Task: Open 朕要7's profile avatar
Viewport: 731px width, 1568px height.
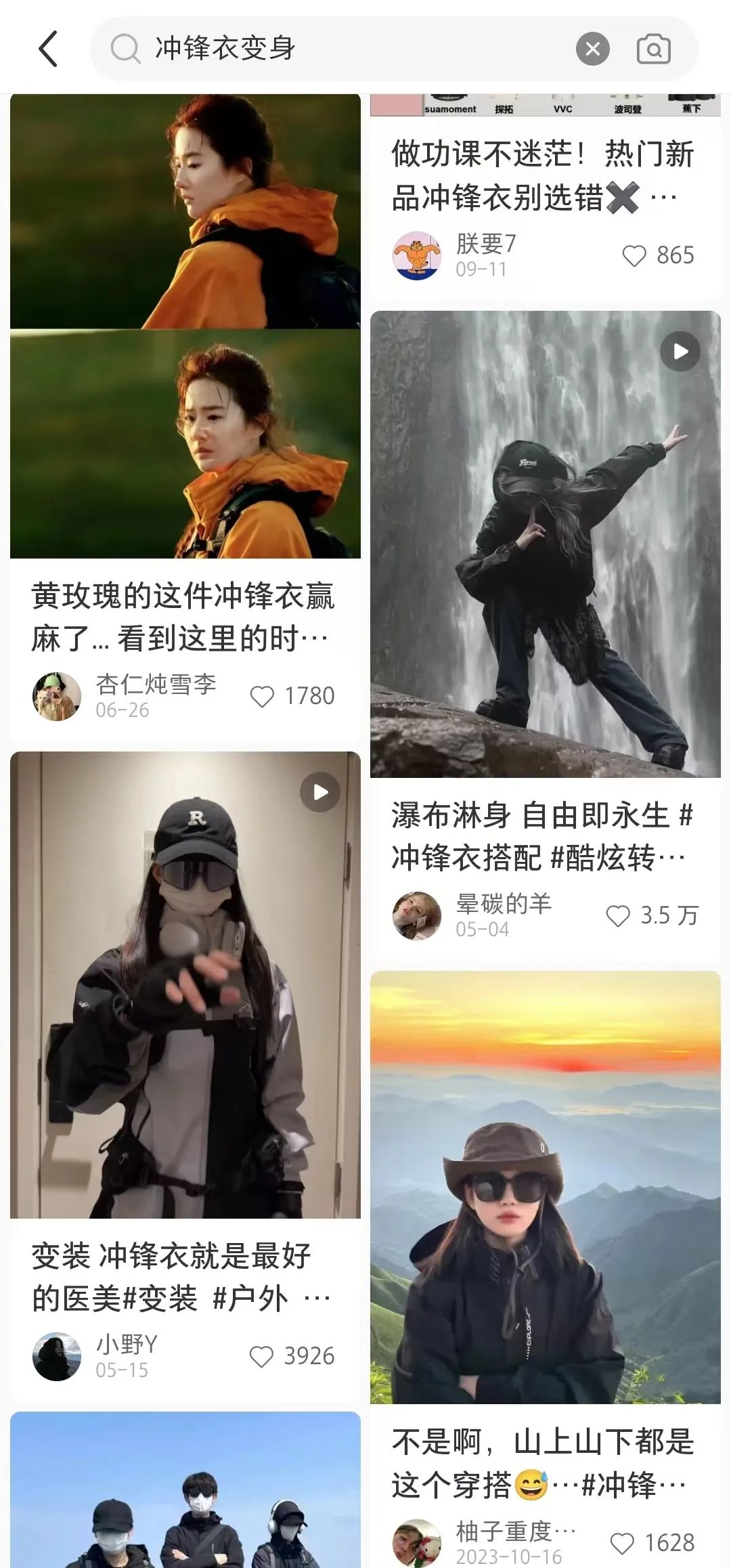Action: (x=417, y=256)
